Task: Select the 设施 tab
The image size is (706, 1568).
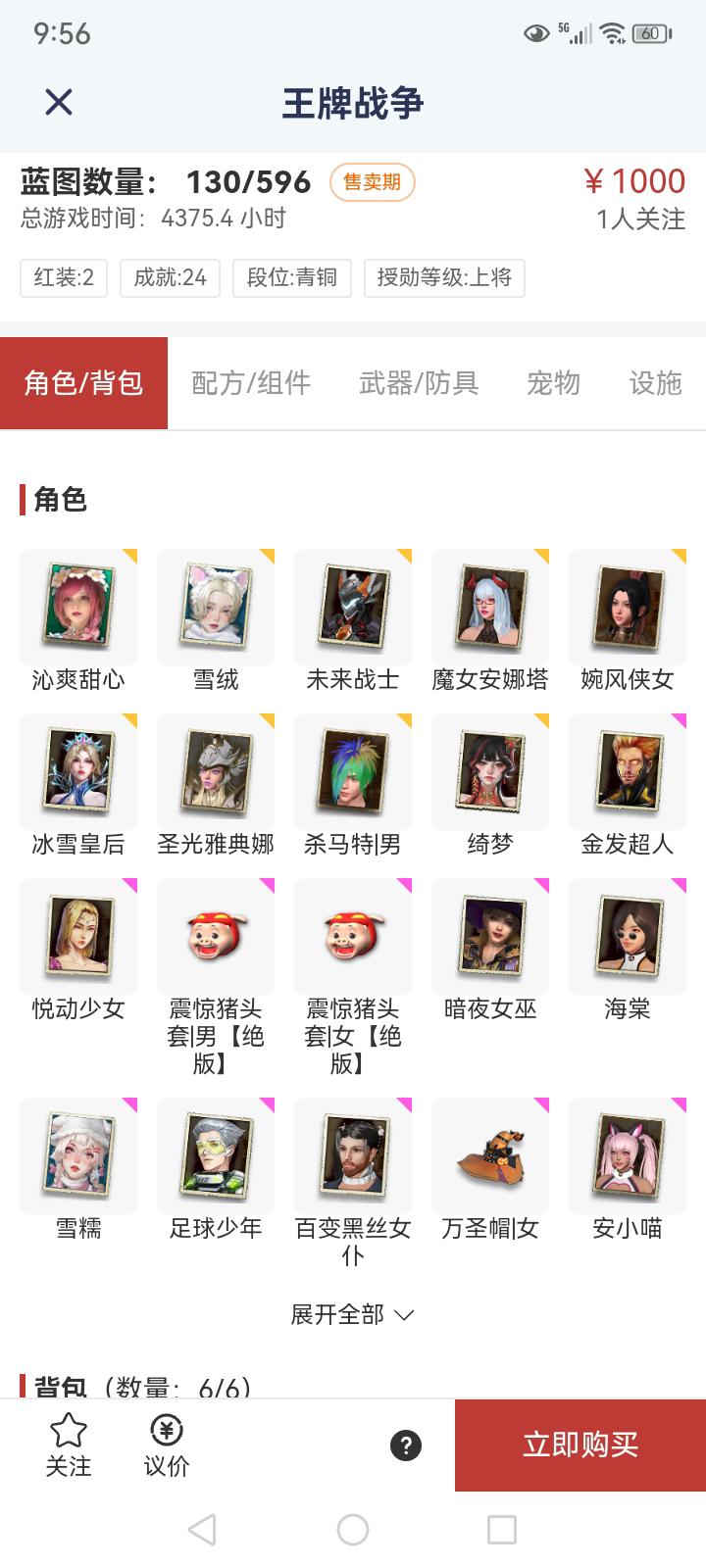Action: [655, 383]
